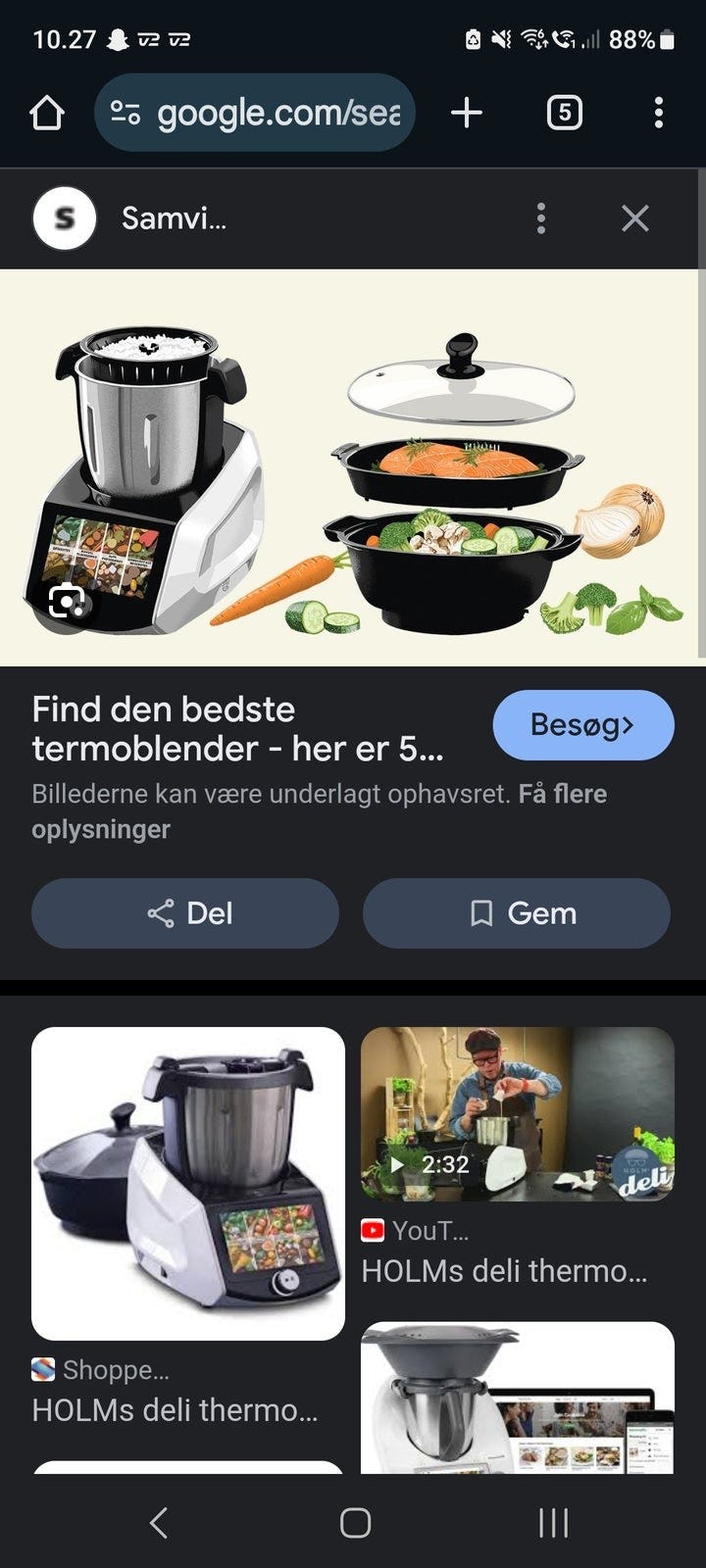This screenshot has width=706, height=1568.
Task: Go back using the system back button
Action: pos(159,1522)
